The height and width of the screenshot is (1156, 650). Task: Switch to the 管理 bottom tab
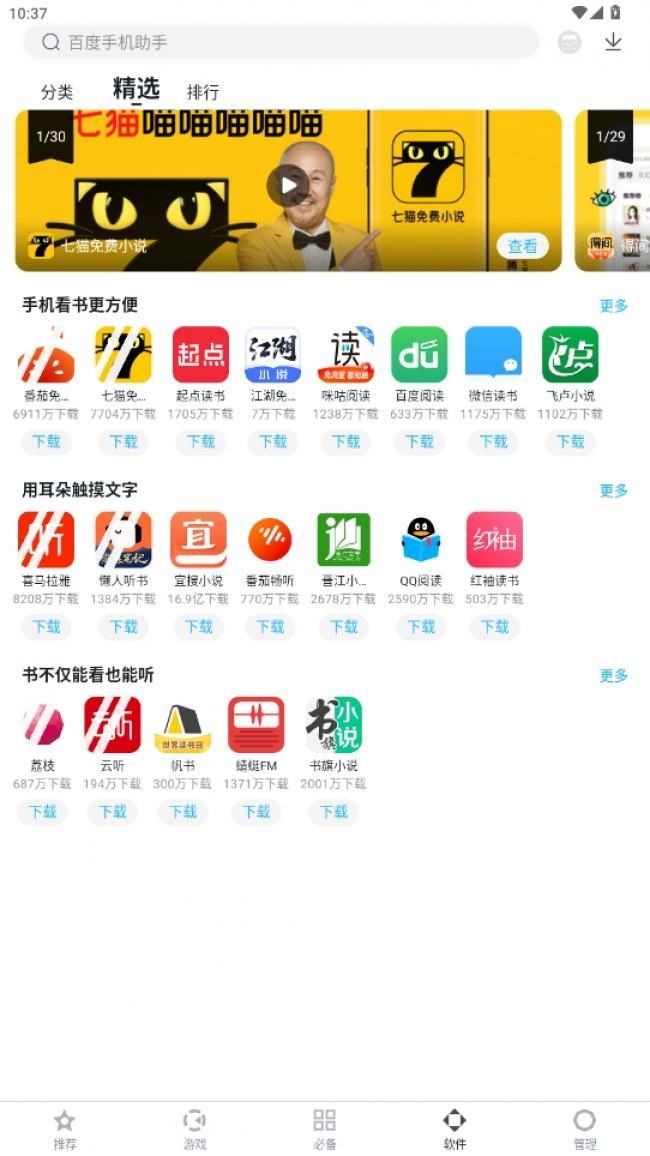coord(584,1129)
